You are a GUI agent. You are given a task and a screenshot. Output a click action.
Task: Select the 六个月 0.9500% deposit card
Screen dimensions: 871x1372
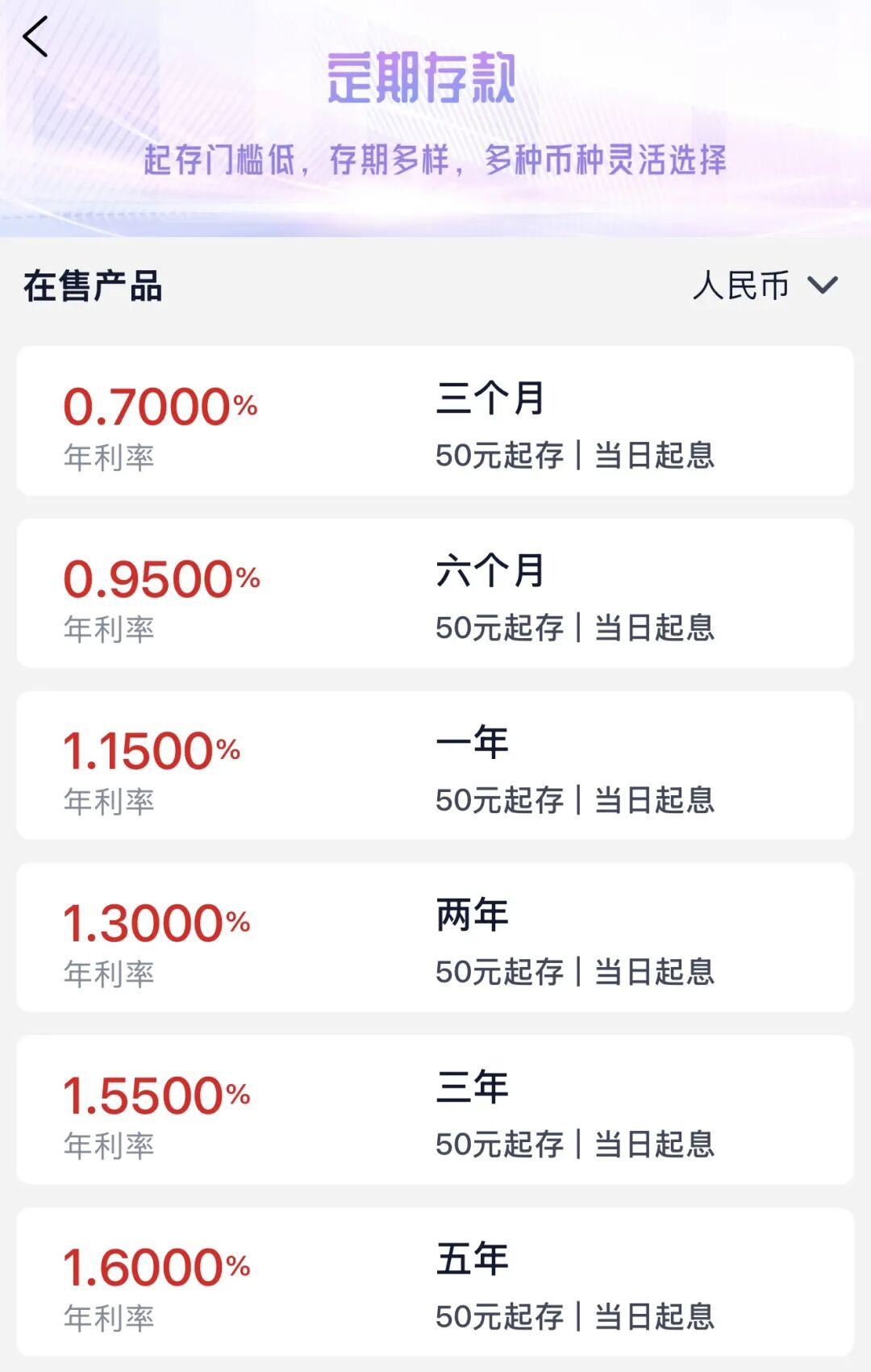click(435, 593)
